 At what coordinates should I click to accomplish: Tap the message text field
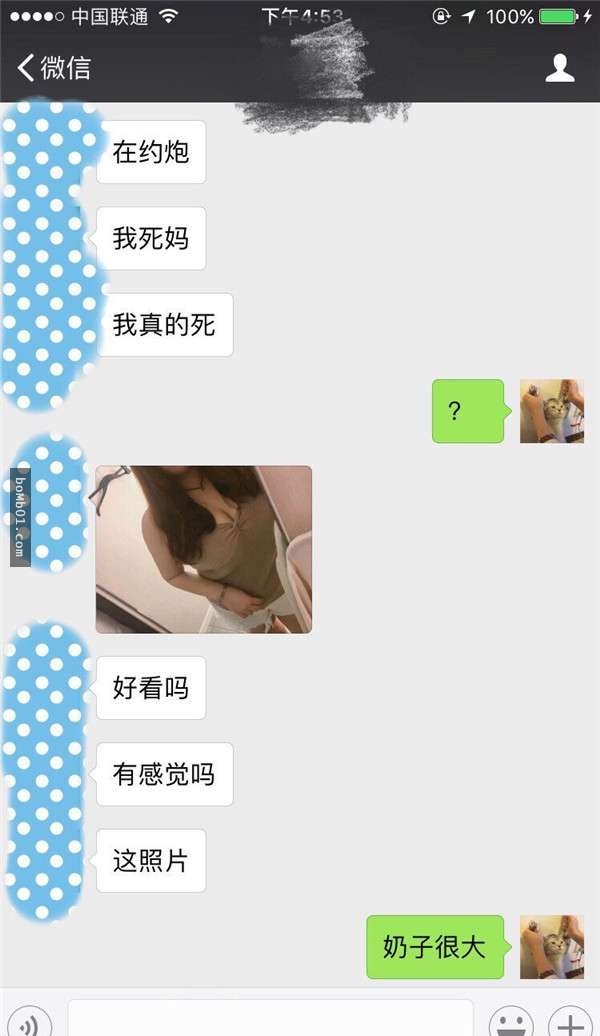[x=270, y=1020]
